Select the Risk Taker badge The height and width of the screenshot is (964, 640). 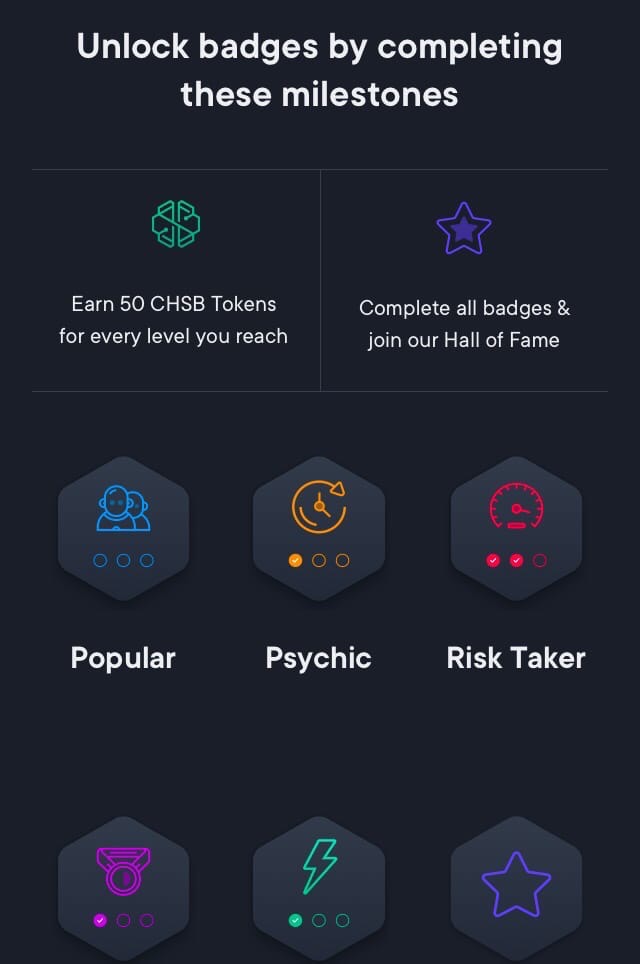point(516,528)
